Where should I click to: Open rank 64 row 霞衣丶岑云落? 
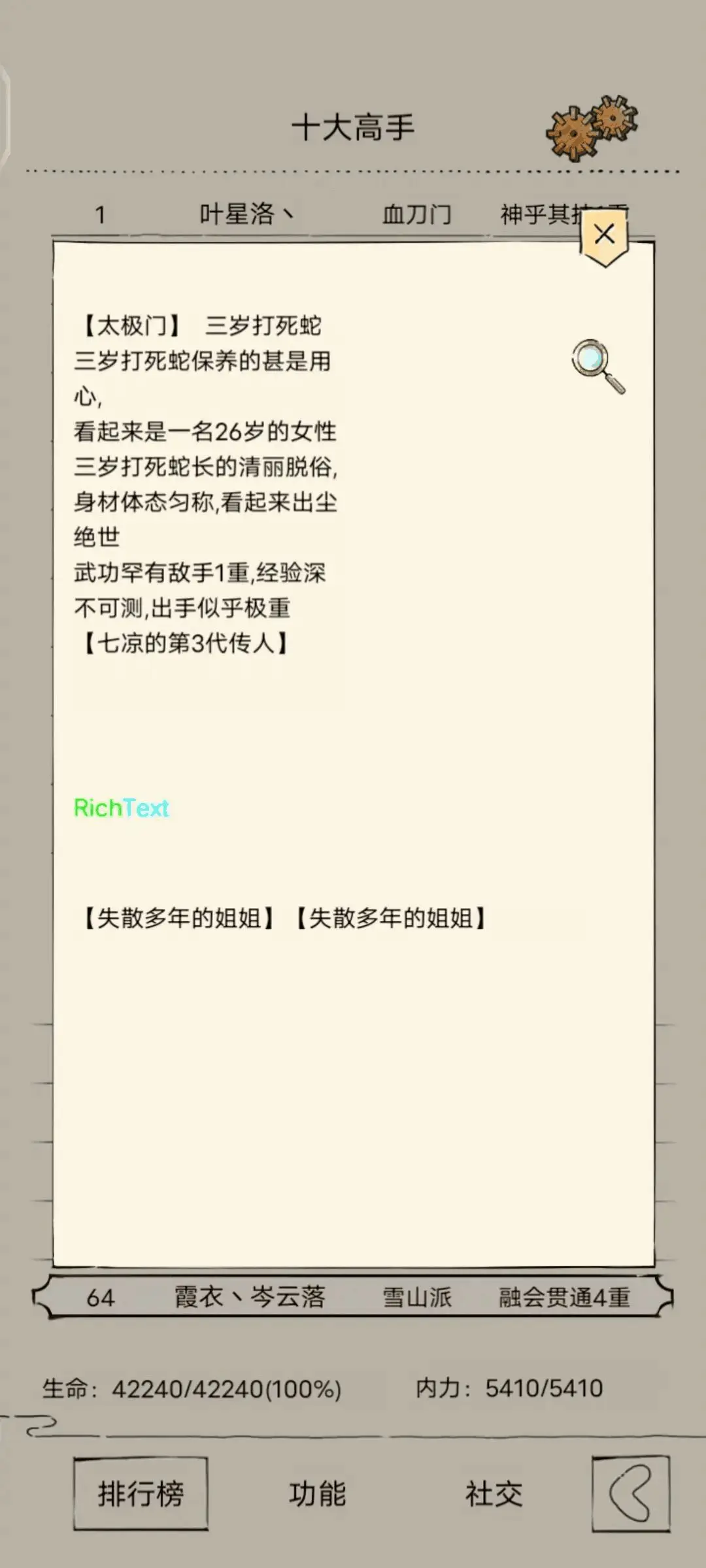click(353, 1297)
